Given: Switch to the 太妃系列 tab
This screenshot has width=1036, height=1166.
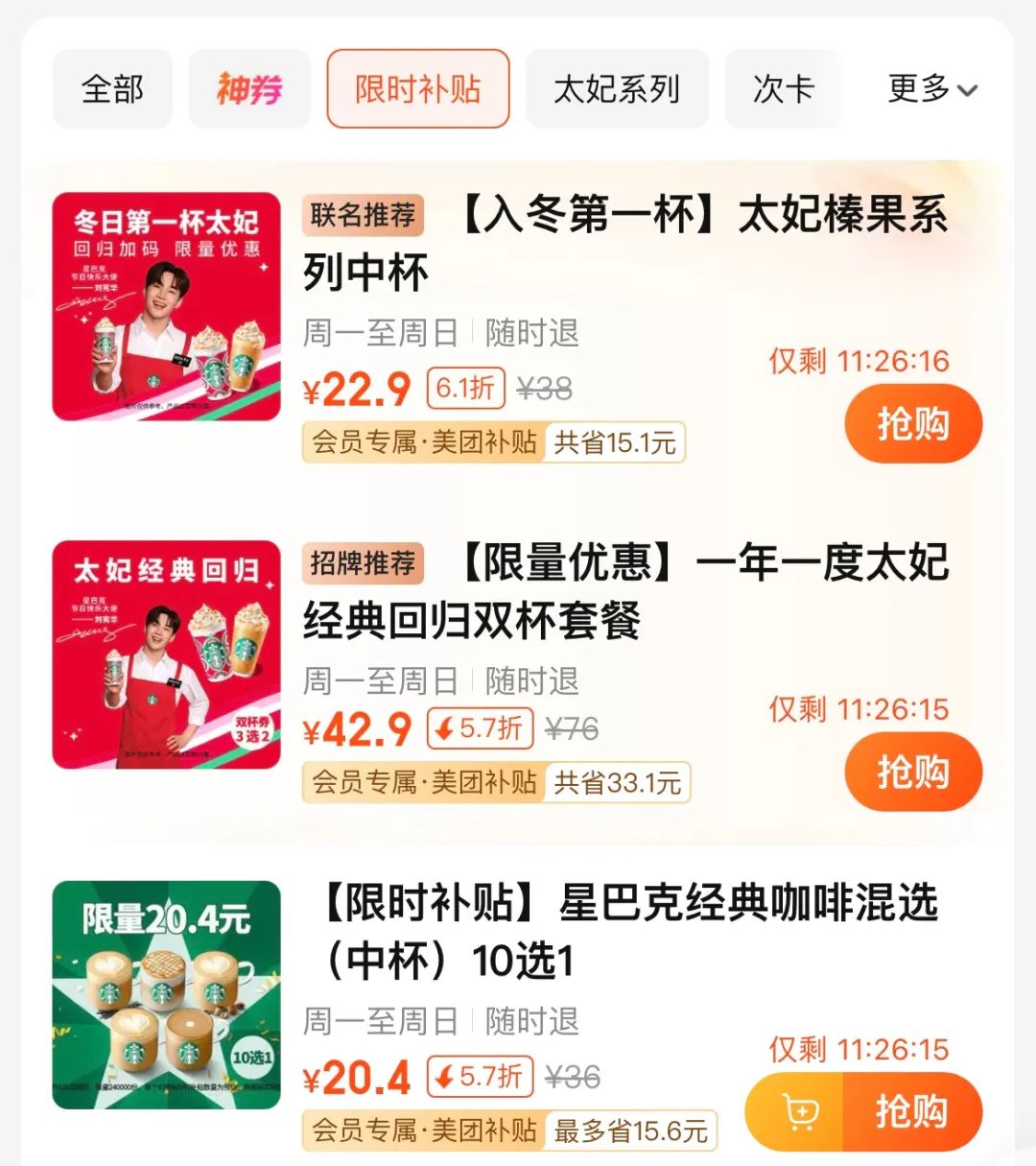Looking at the screenshot, I should pyautogui.click(x=617, y=89).
